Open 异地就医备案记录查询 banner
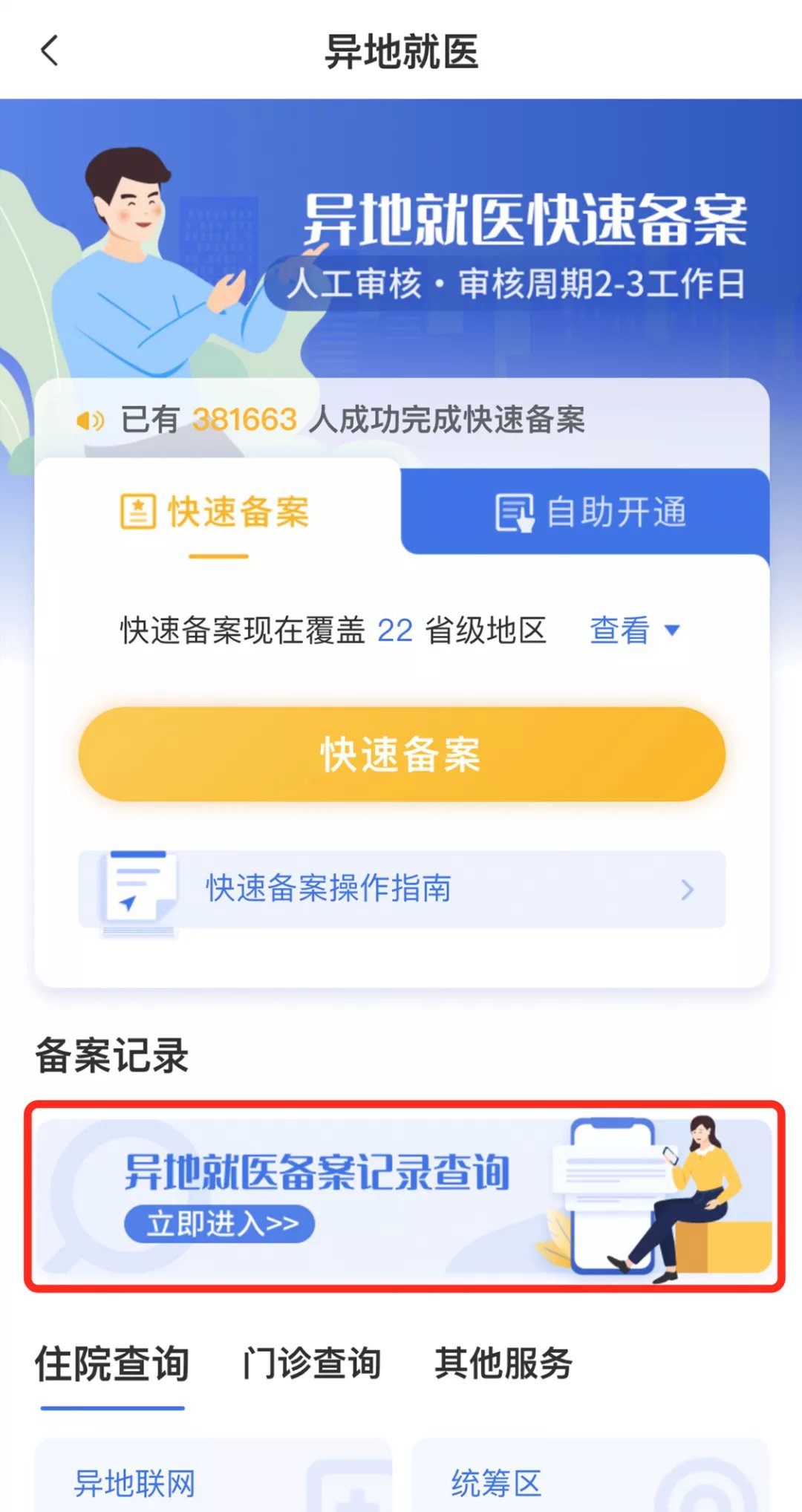 coord(404,1196)
